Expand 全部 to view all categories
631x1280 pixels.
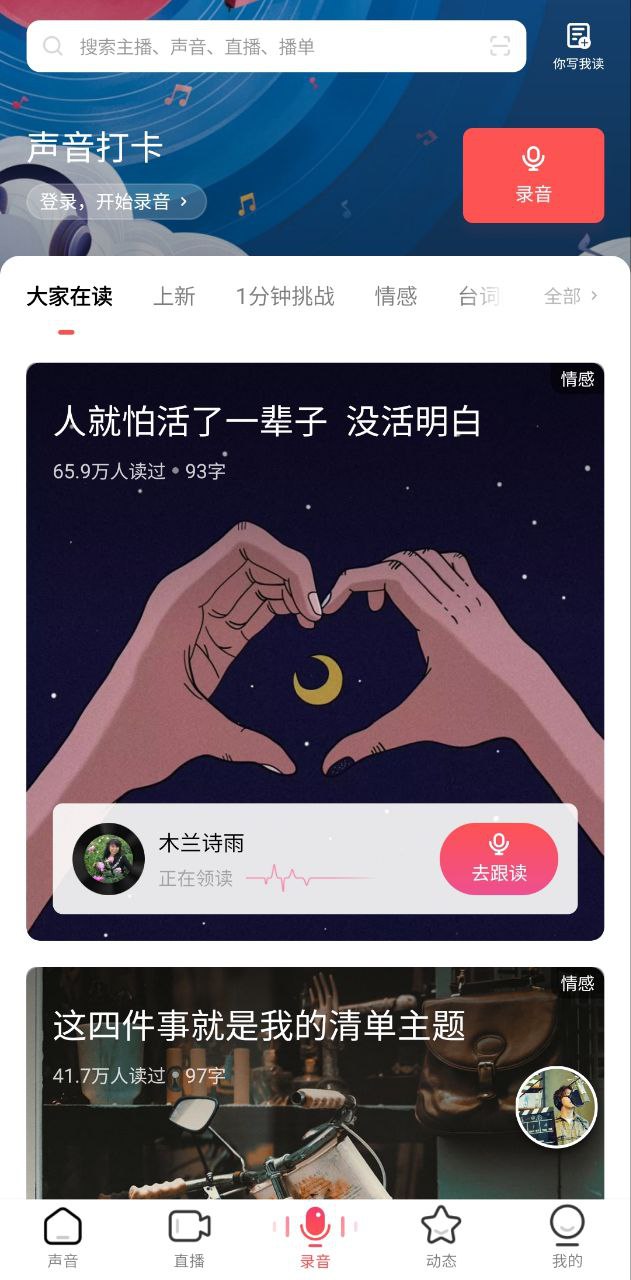(x=571, y=296)
